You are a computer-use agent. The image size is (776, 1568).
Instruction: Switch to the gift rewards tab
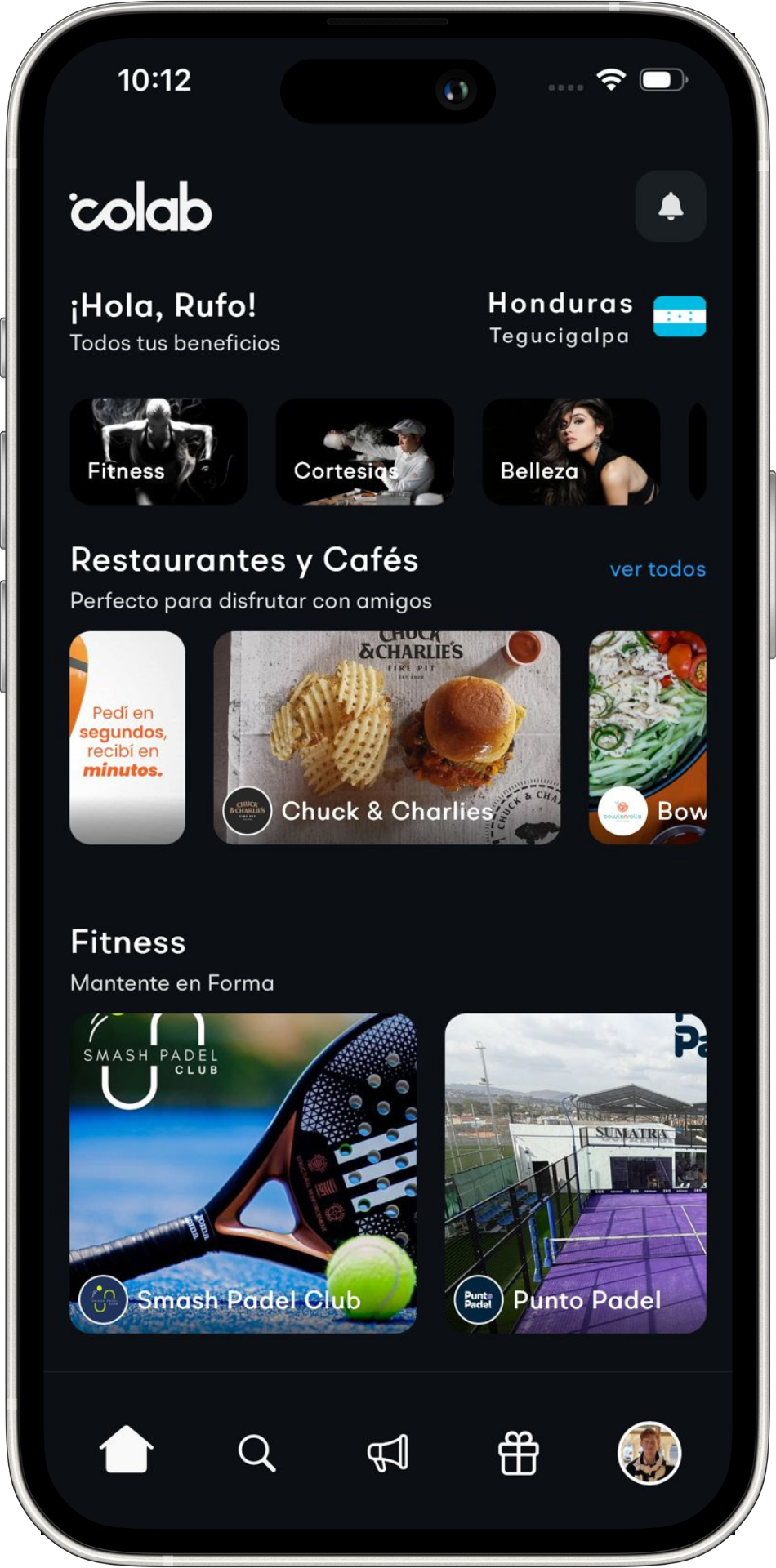pyautogui.click(x=518, y=1453)
